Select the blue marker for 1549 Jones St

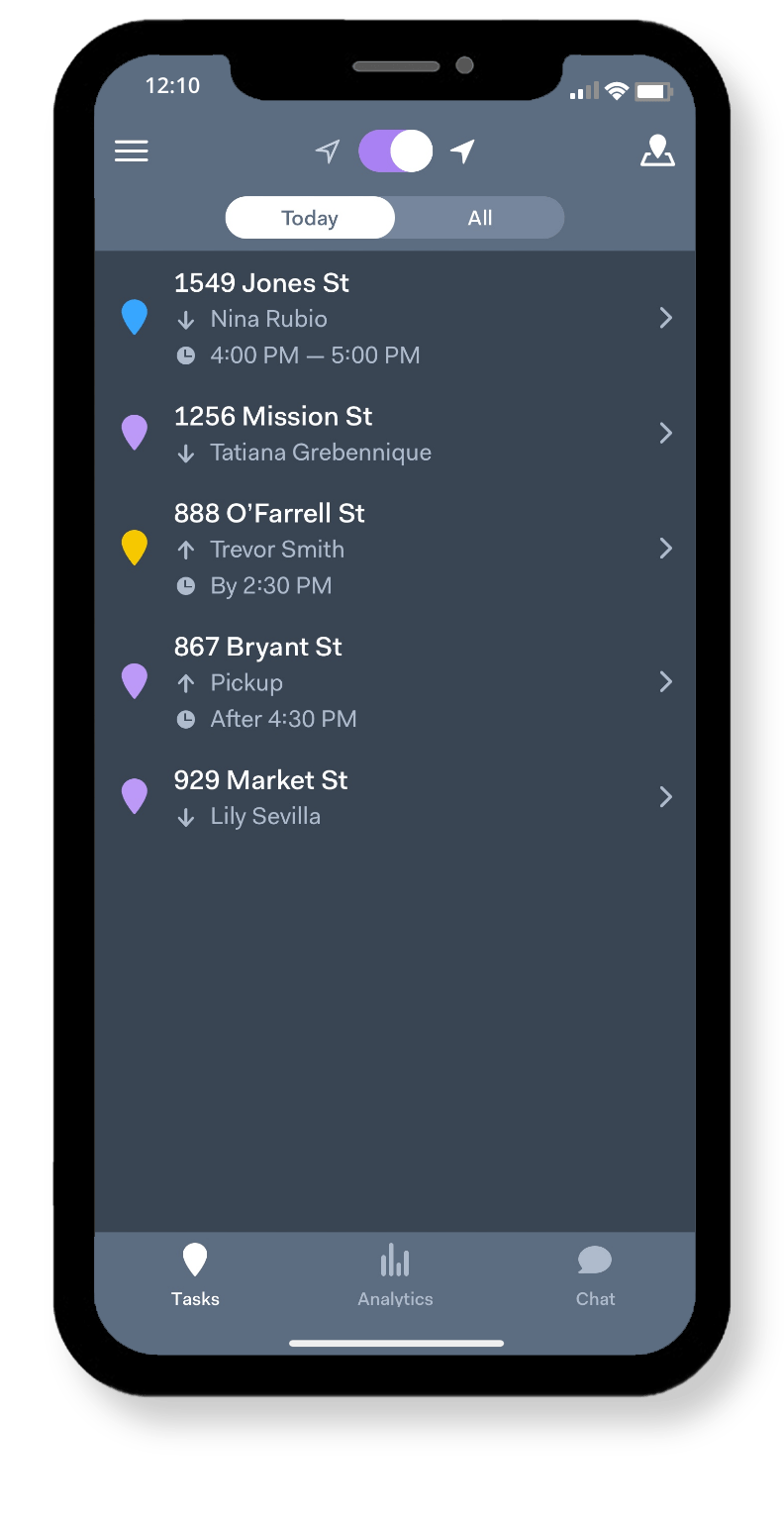click(135, 317)
